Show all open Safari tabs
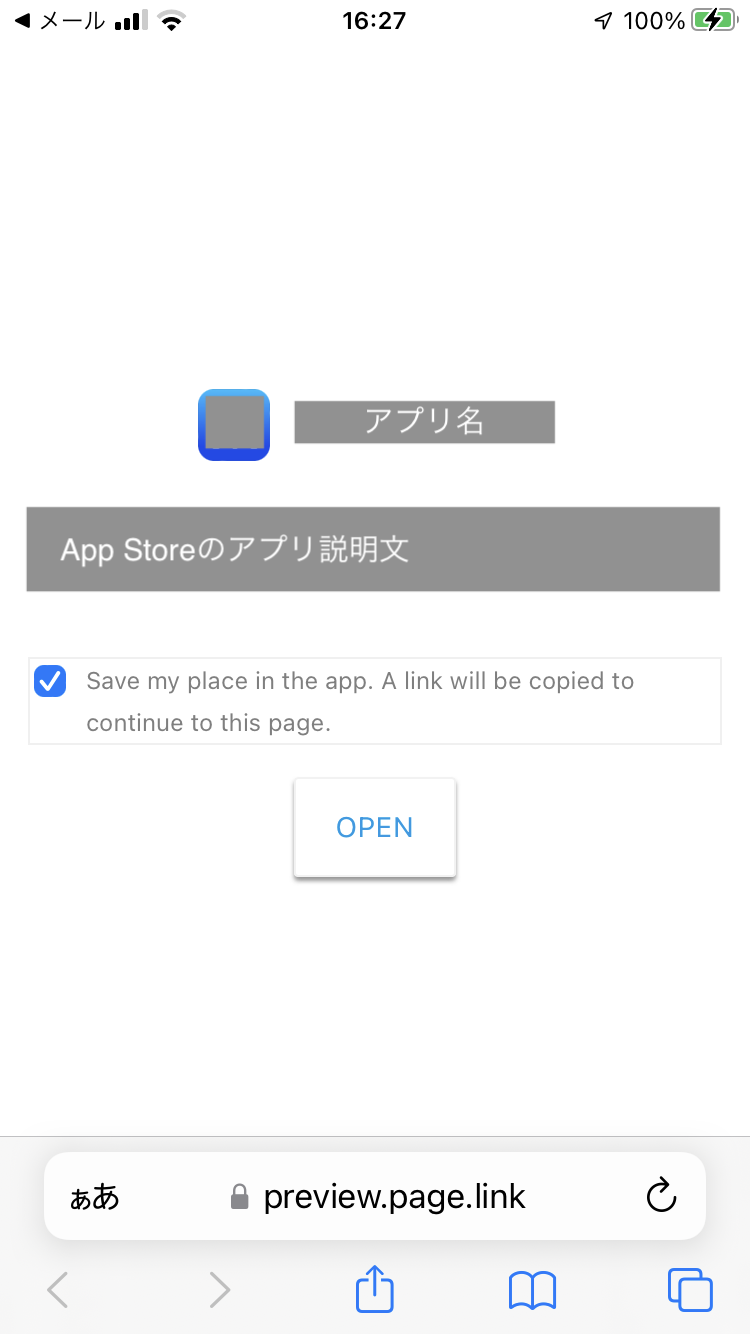The width and height of the screenshot is (750, 1334). (x=690, y=1290)
